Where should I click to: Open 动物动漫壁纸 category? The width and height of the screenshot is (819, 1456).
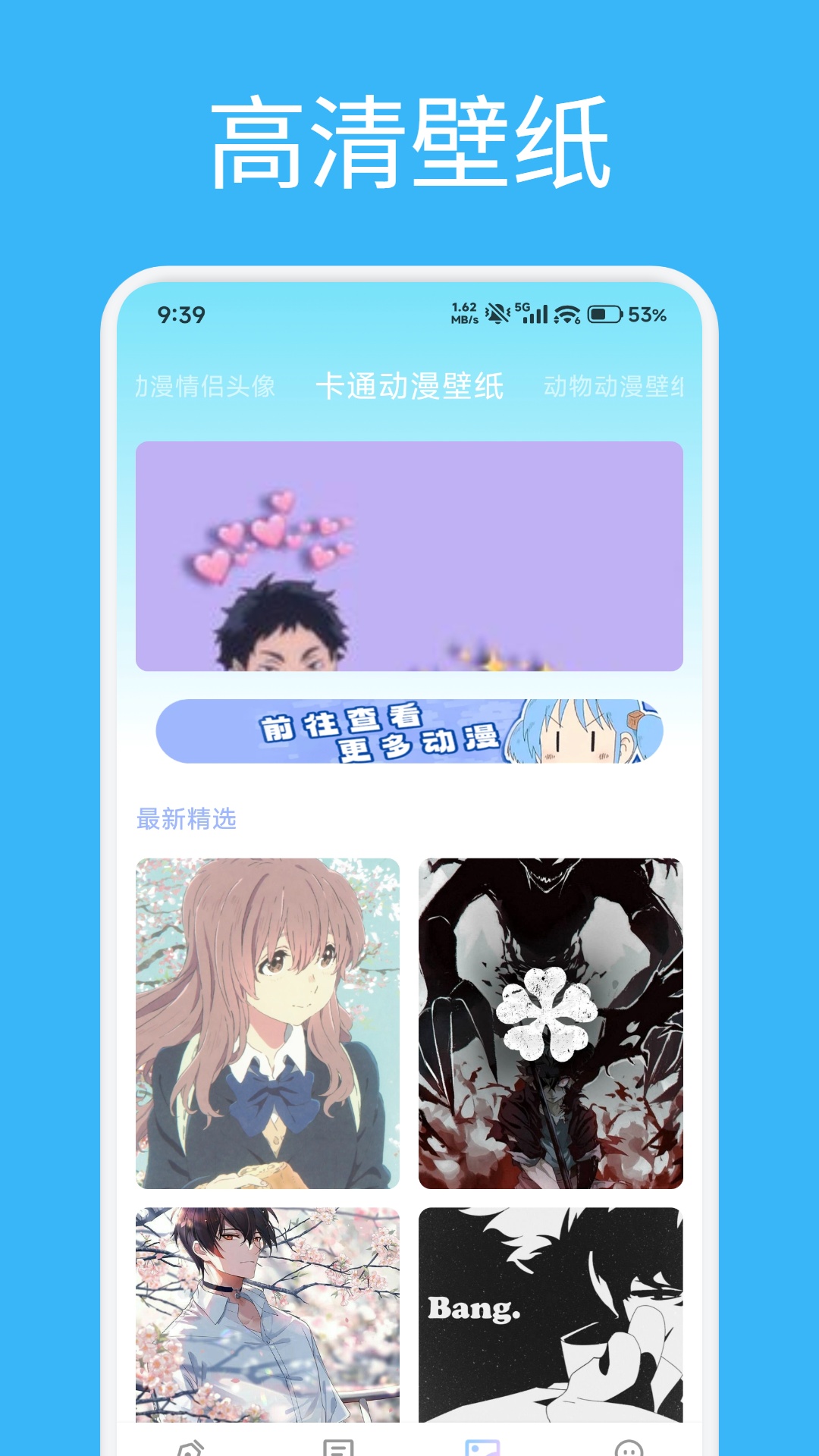coord(616,386)
